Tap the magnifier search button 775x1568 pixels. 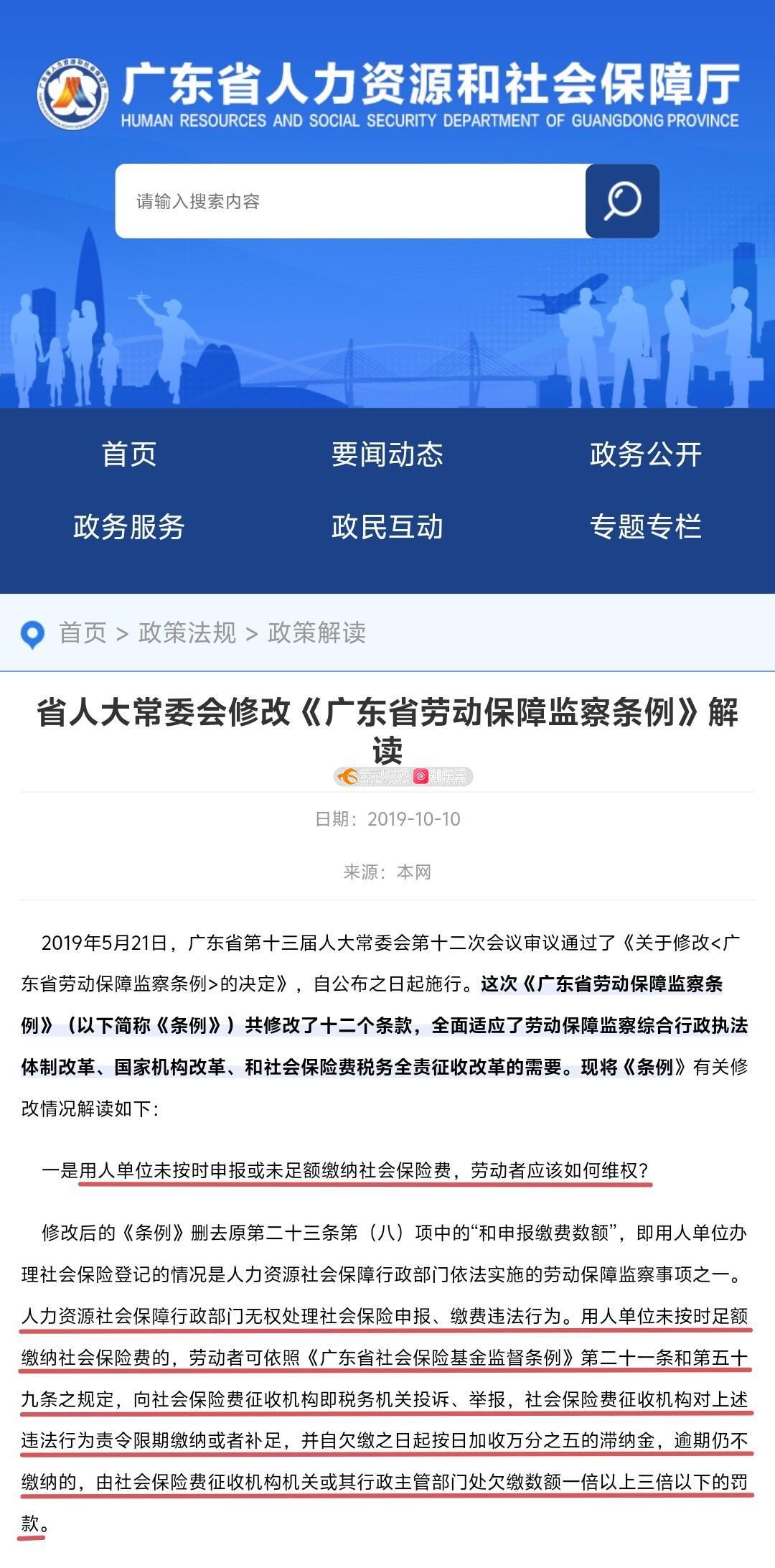pos(622,201)
